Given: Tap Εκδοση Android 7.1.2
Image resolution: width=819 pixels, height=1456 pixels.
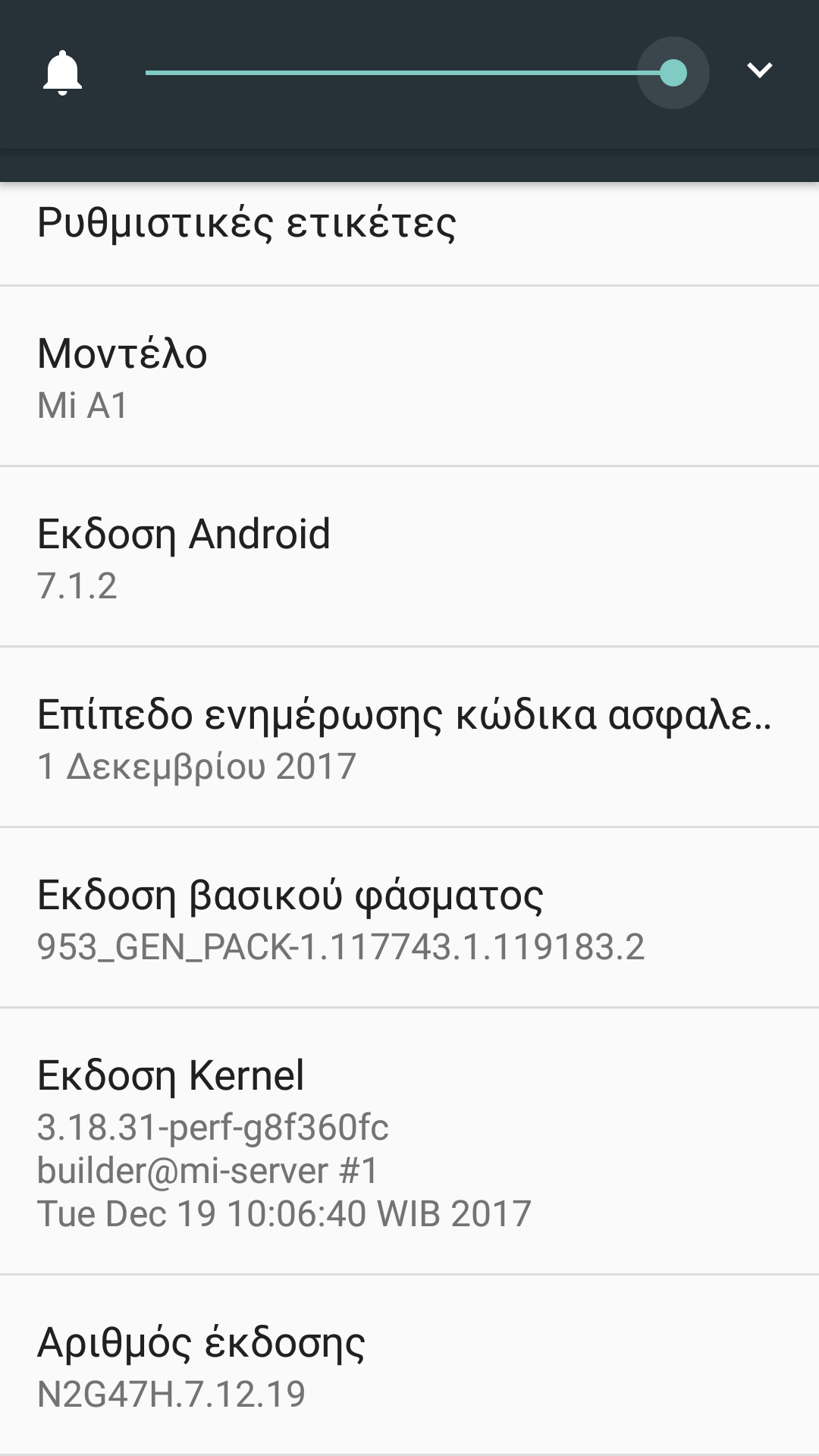Looking at the screenshot, I should coord(409,557).
